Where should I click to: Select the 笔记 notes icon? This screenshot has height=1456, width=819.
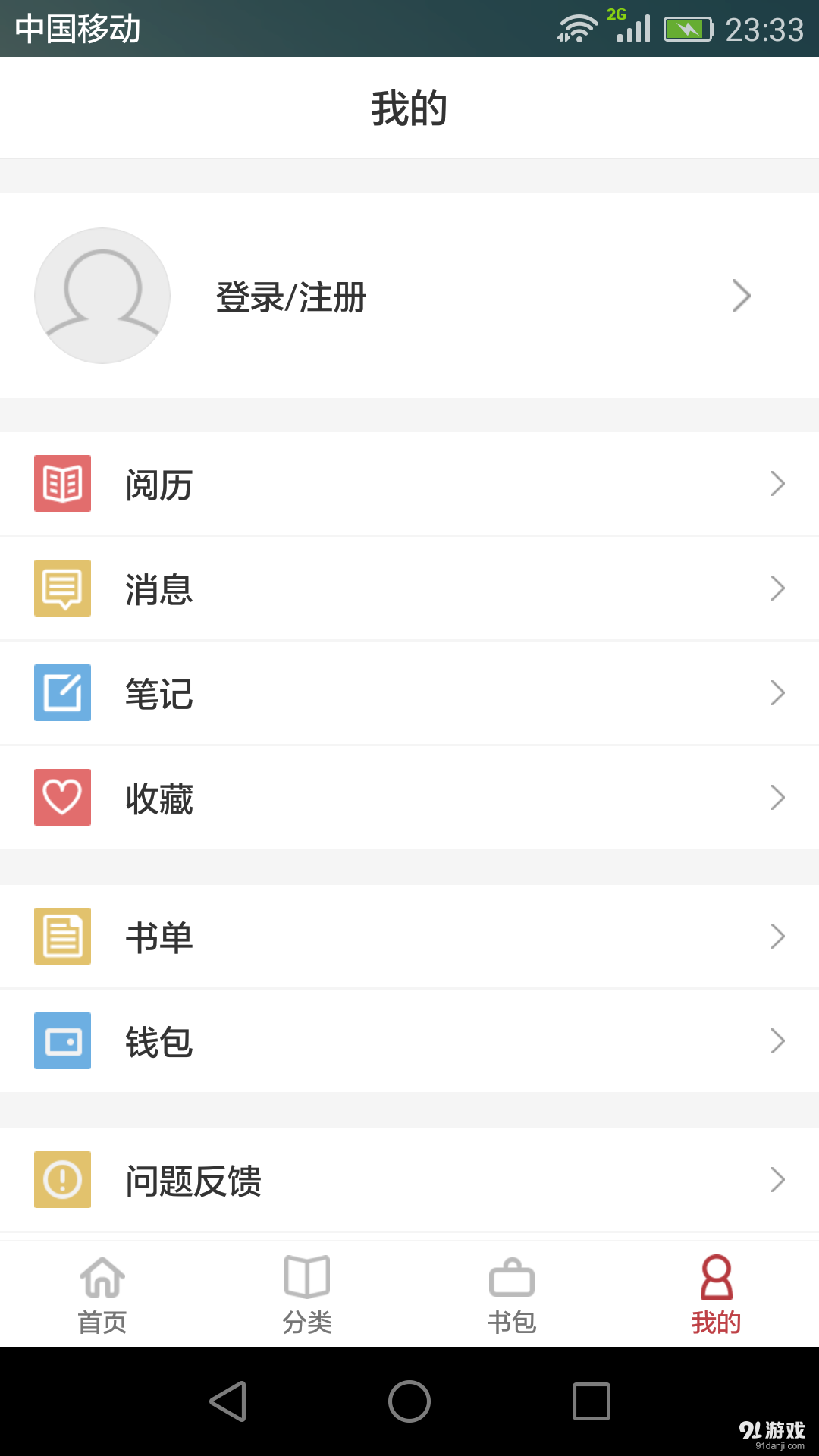[x=62, y=692]
